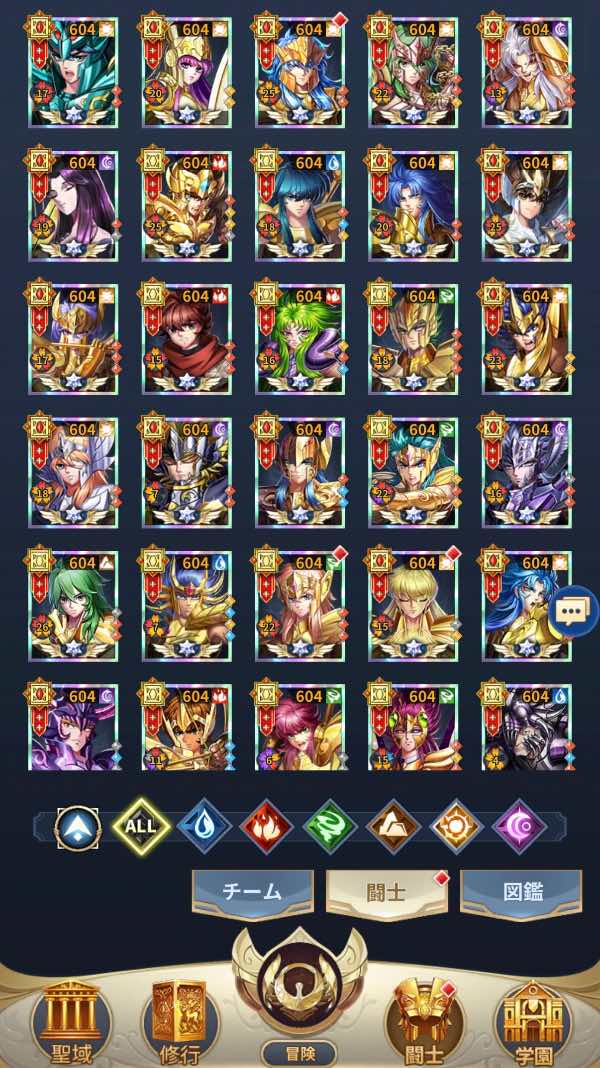Filter fighters by light element
The width and height of the screenshot is (600, 1068).
[x=457, y=827]
